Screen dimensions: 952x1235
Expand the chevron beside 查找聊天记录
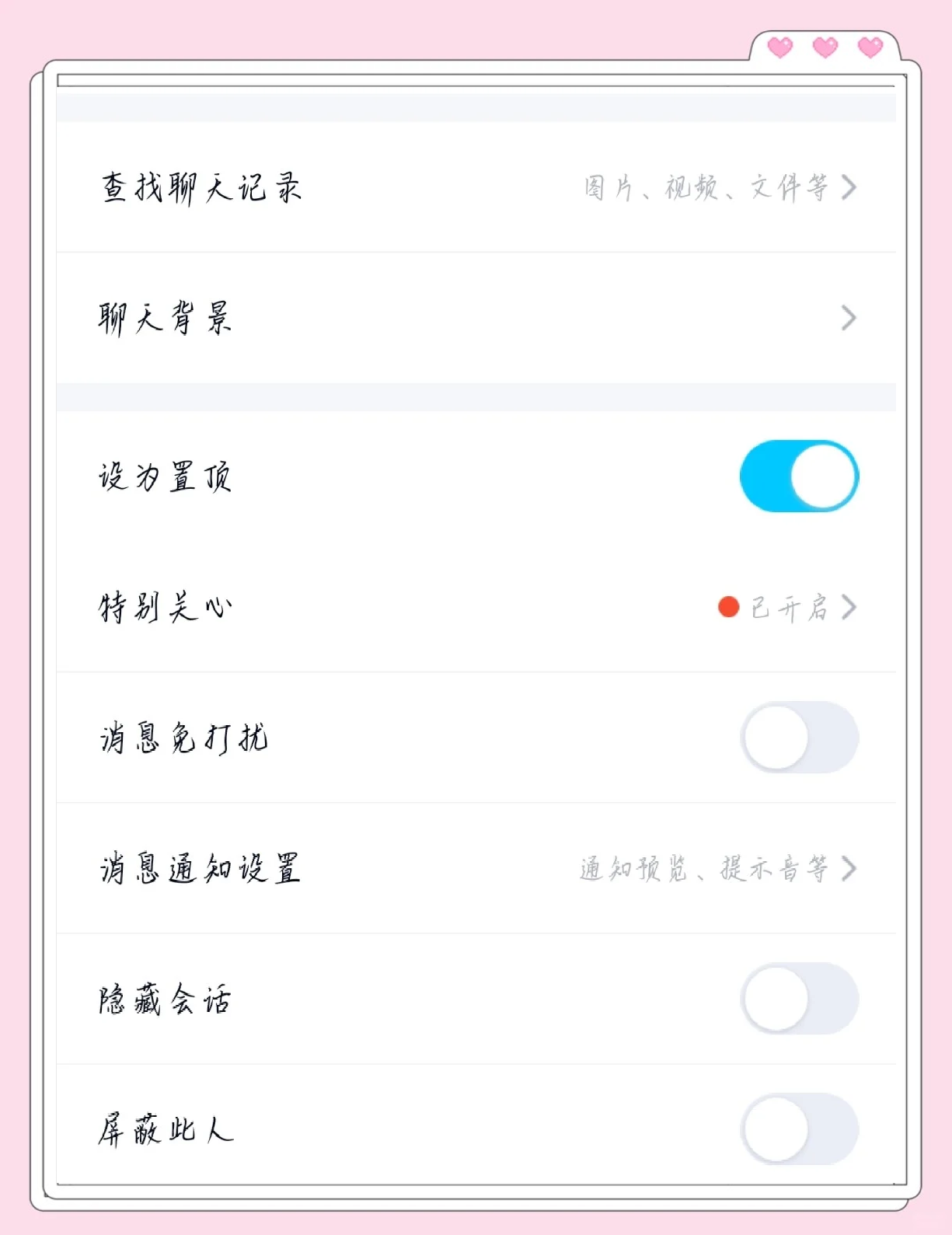tap(849, 187)
